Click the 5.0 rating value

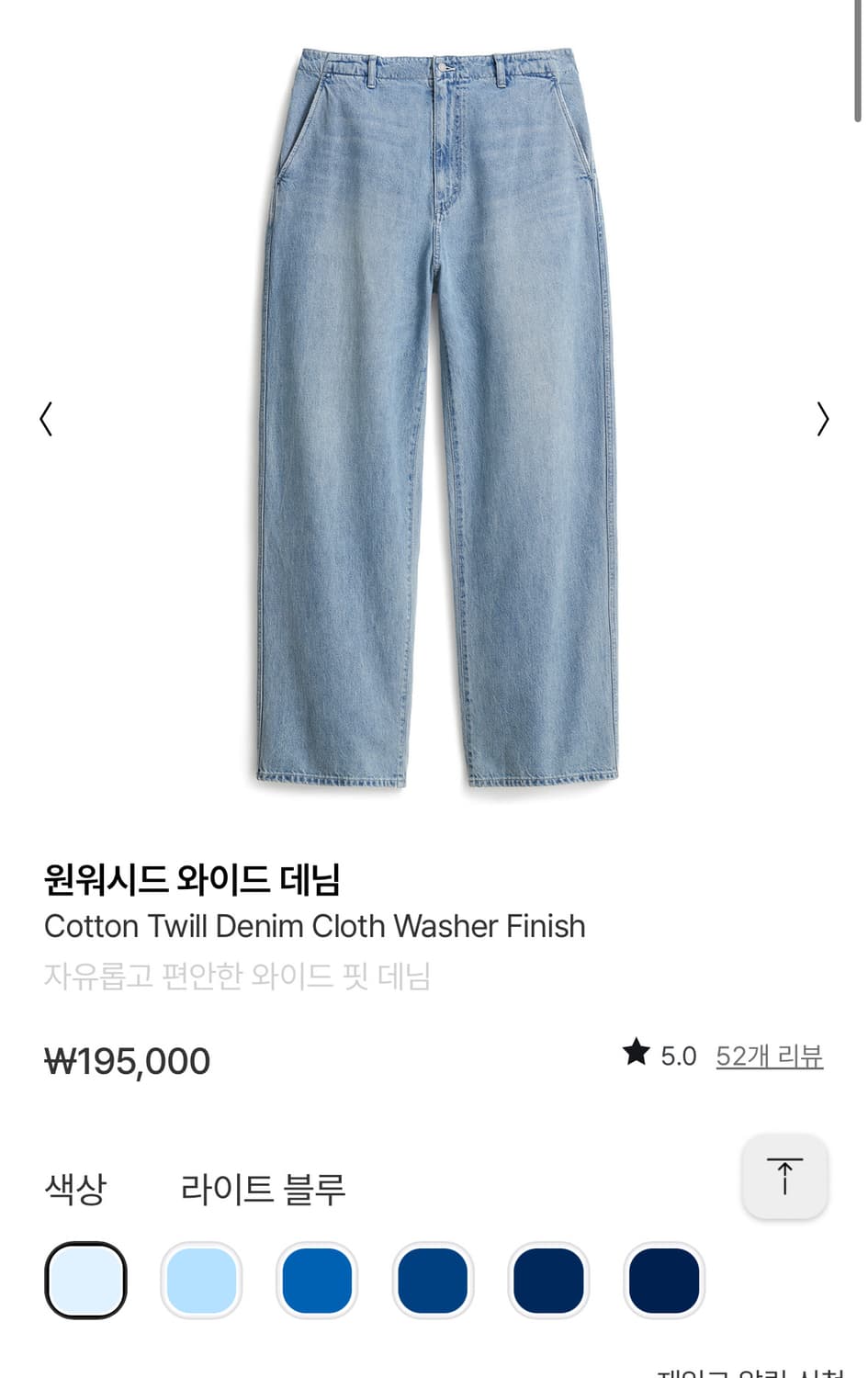pos(678,1055)
